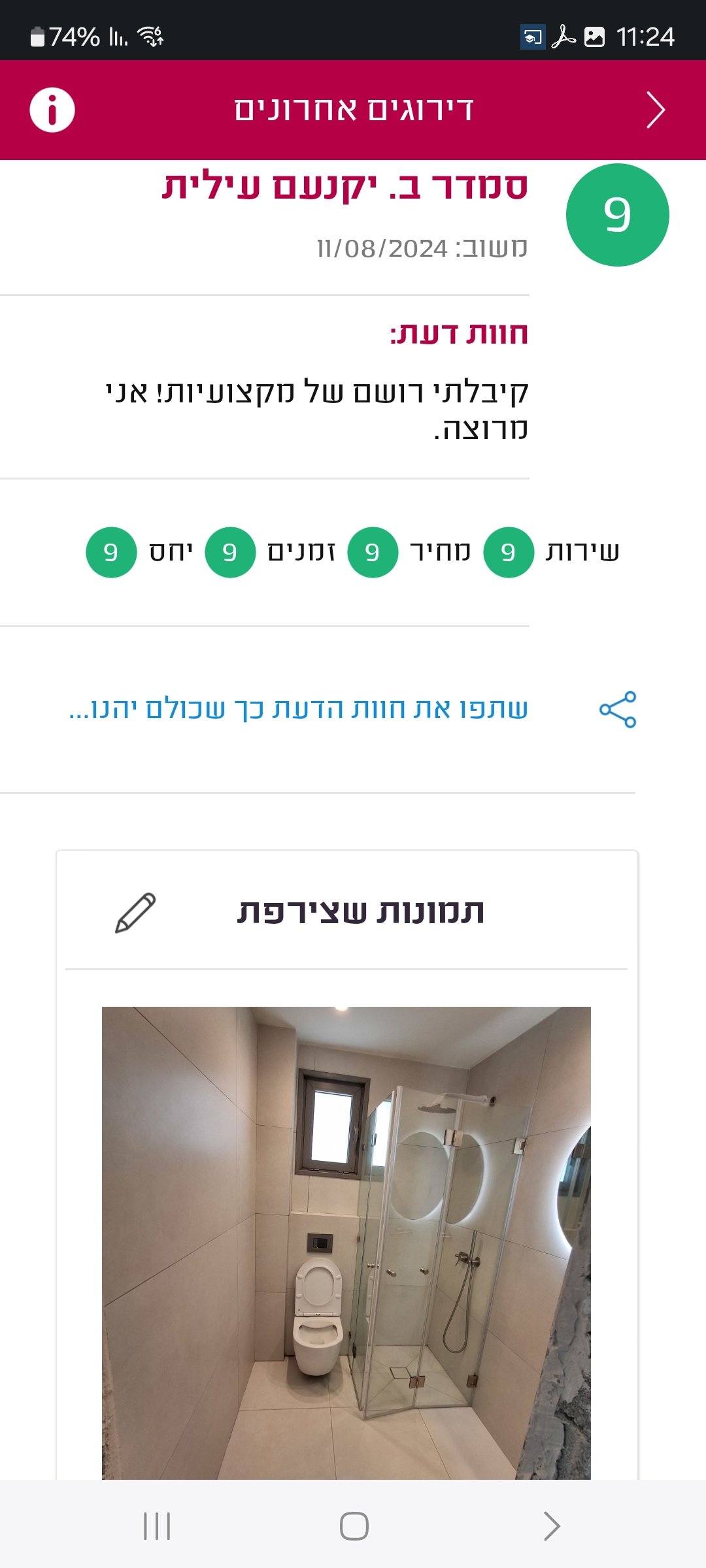Tap the green 9 badge next to יחס
Viewport: 706px width, 1568px height.
(111, 552)
